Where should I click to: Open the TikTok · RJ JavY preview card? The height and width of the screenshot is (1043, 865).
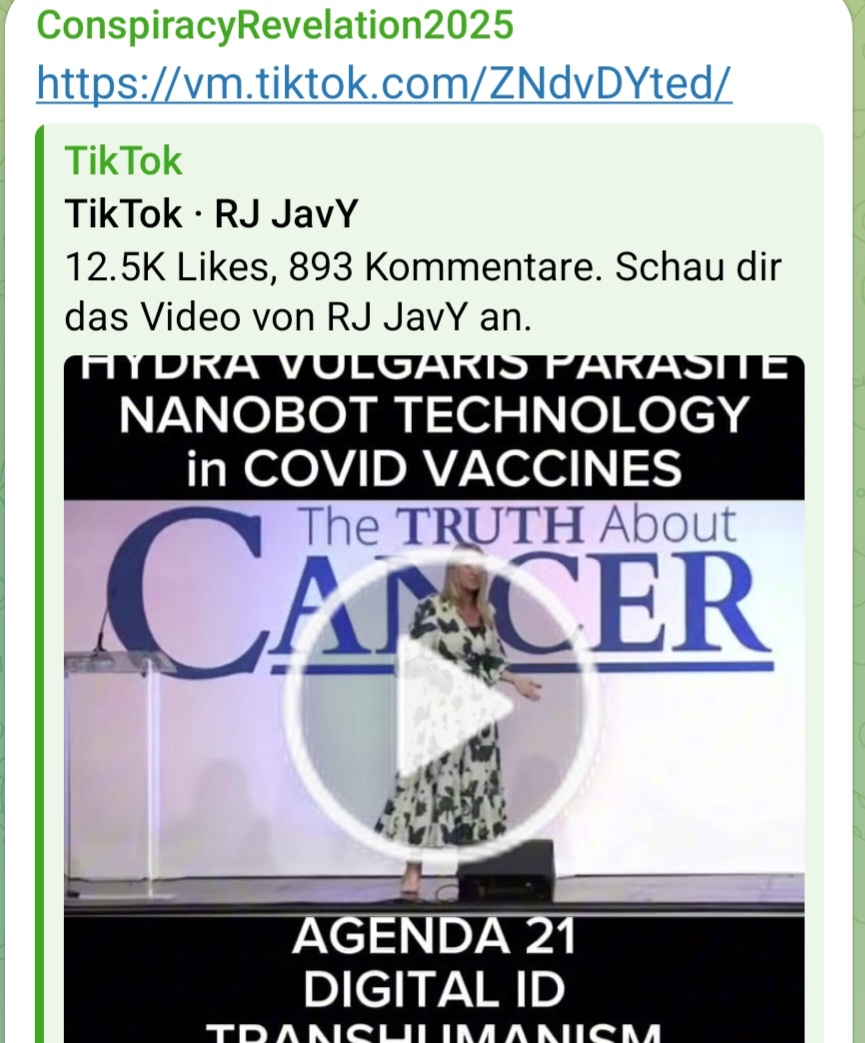(x=211, y=213)
